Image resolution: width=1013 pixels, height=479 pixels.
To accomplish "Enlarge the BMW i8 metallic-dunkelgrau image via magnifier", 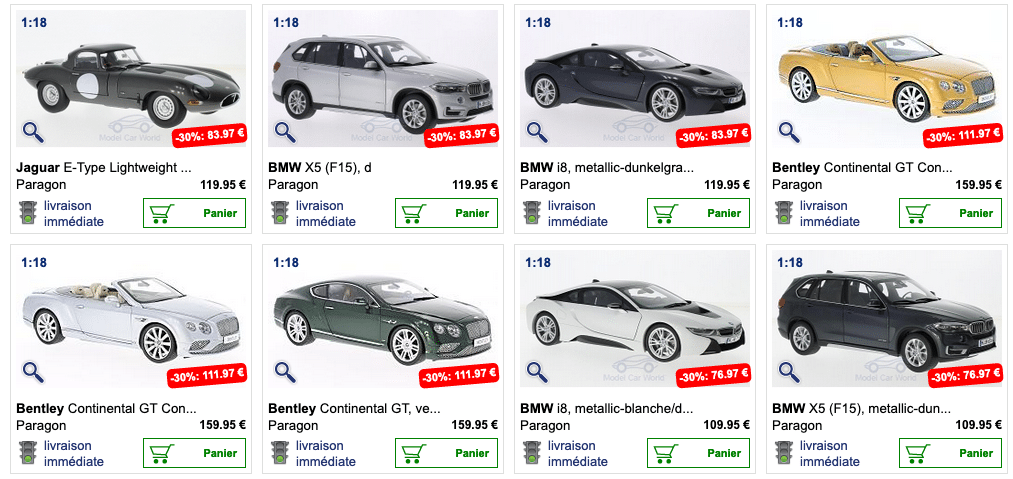I will [537, 132].
